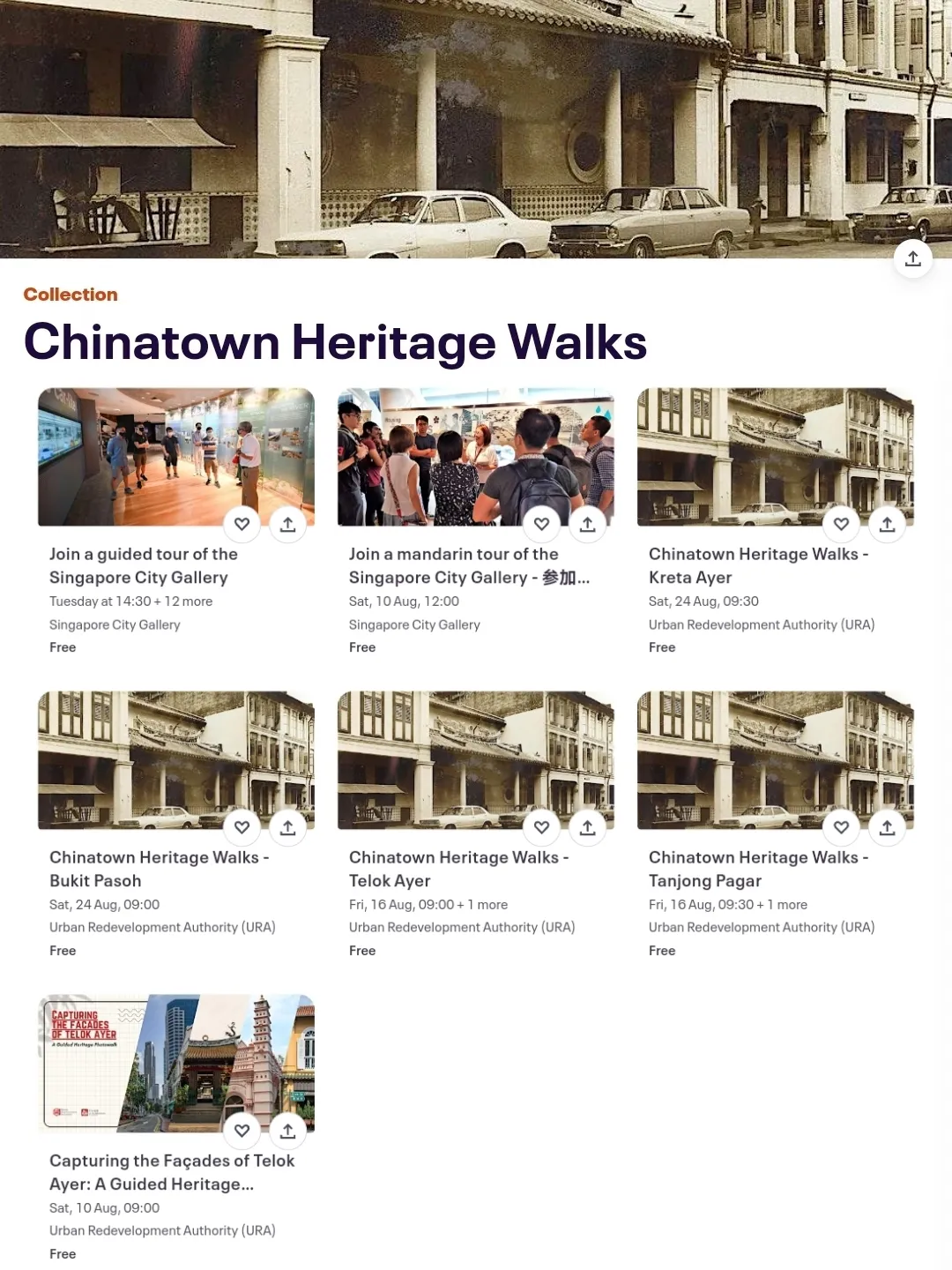
Task: Open Capturing the Façades of Telok Ayer event
Action: (172, 1172)
